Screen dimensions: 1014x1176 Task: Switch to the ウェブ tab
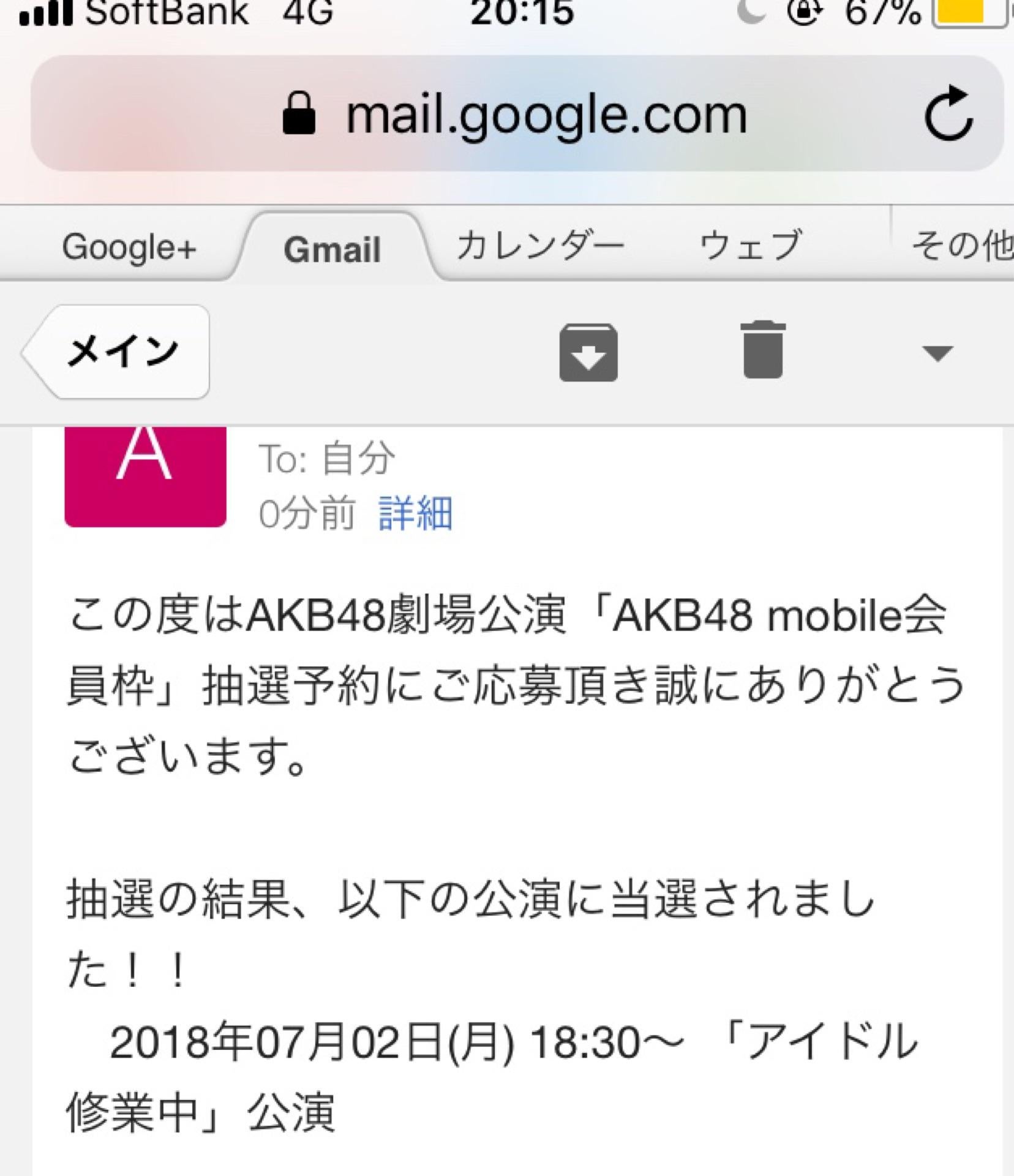click(751, 247)
